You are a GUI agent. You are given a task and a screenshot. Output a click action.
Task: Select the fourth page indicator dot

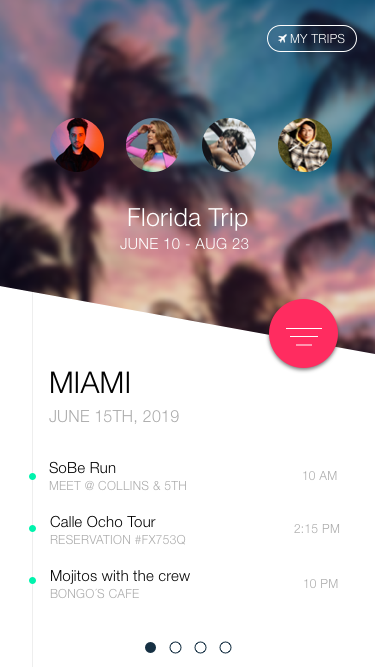tap(225, 647)
